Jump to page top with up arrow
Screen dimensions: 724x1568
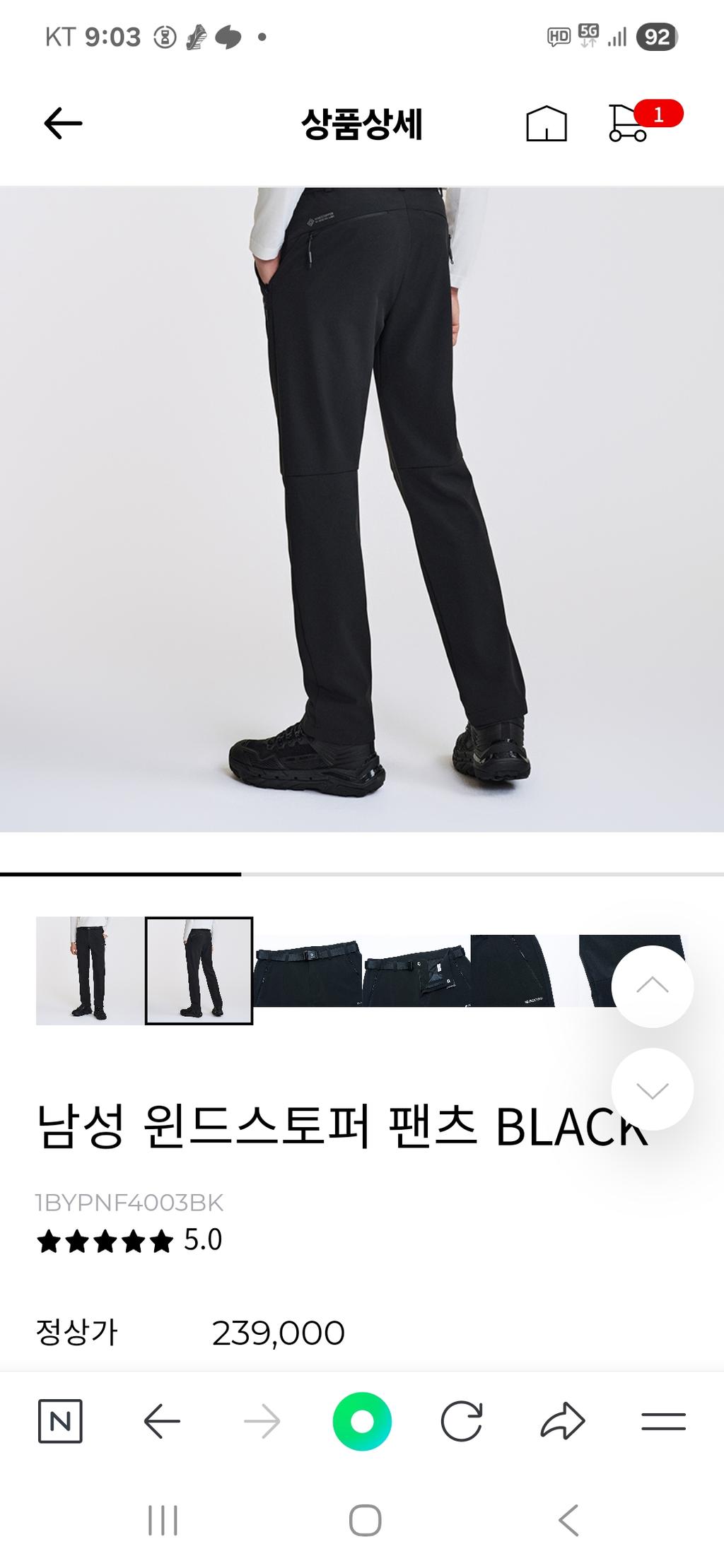tap(652, 986)
